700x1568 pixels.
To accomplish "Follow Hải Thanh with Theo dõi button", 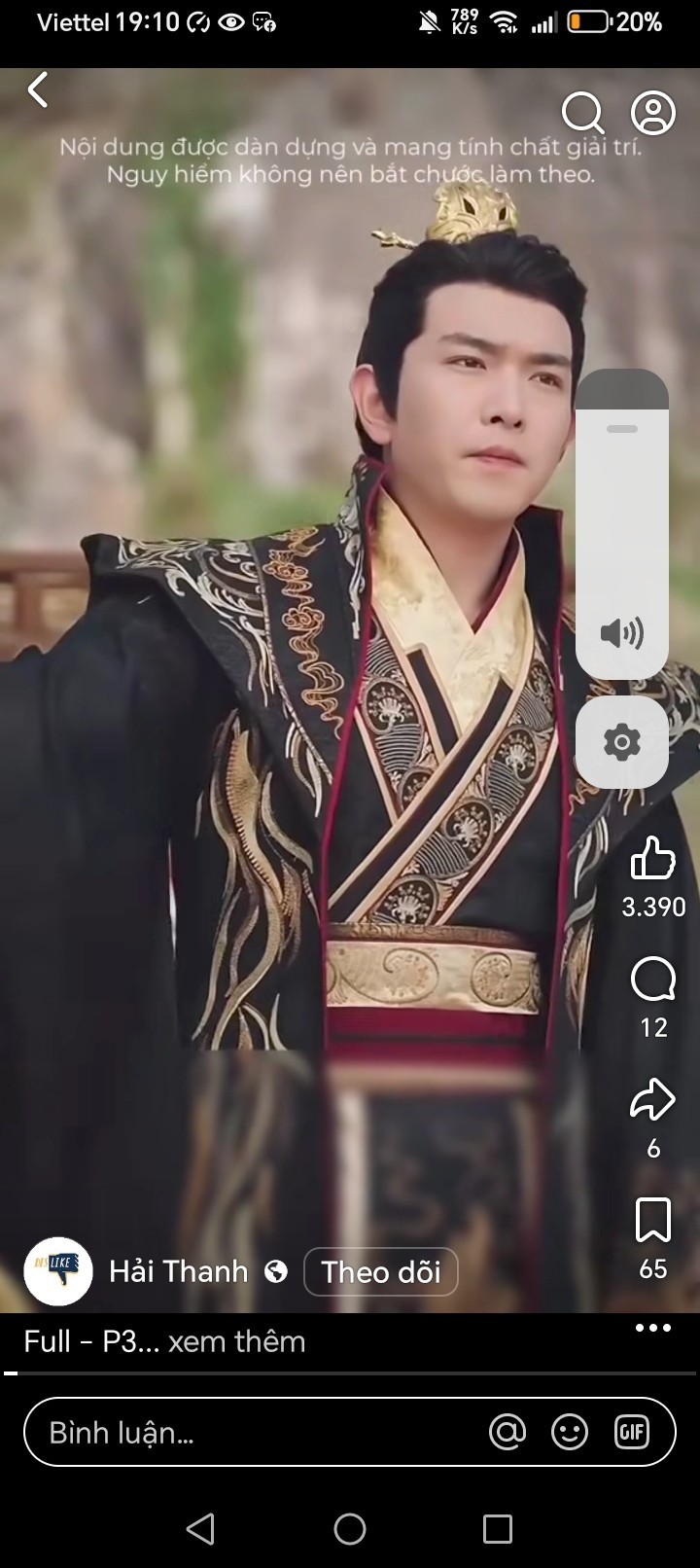I will 381,1271.
